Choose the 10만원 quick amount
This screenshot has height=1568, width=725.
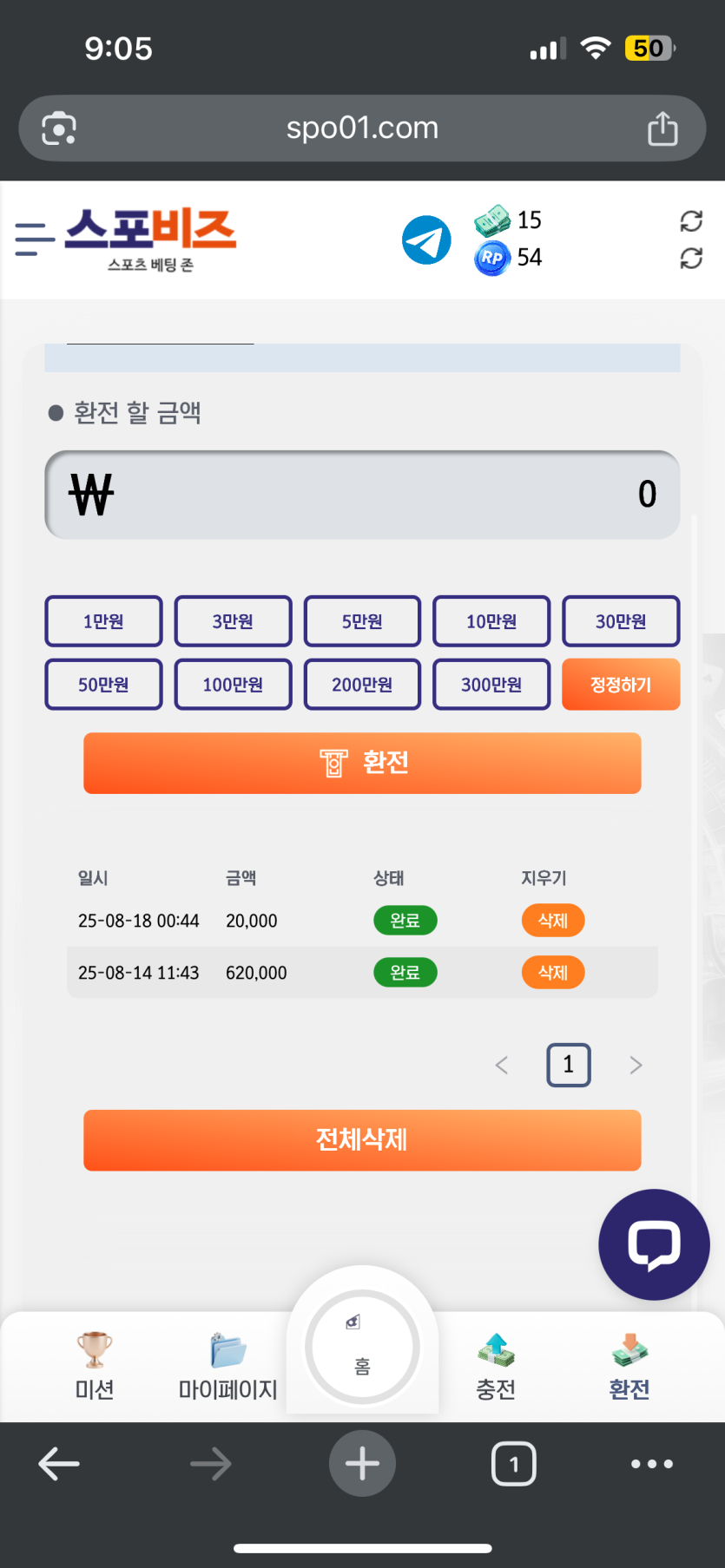click(491, 621)
